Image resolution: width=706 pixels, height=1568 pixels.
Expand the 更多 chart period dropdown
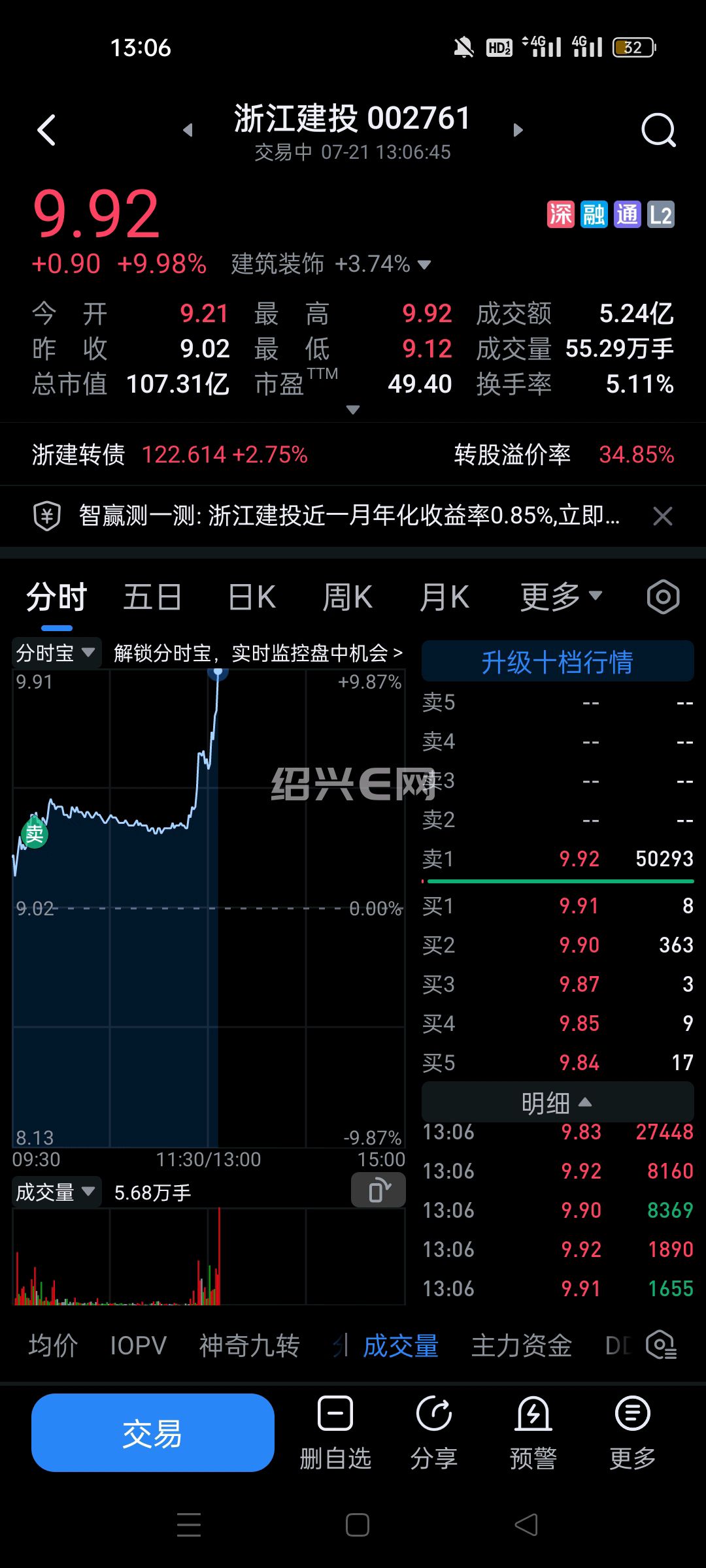coord(561,597)
